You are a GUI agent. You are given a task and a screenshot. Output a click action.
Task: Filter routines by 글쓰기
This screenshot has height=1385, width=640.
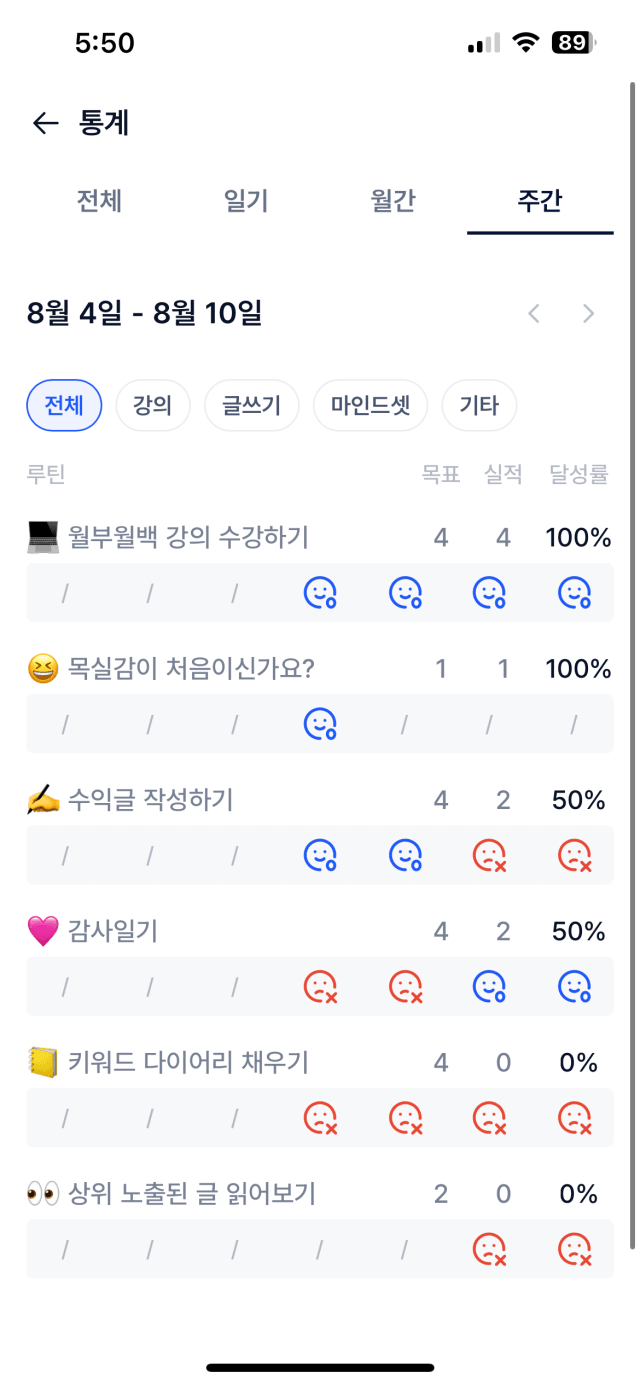click(252, 406)
